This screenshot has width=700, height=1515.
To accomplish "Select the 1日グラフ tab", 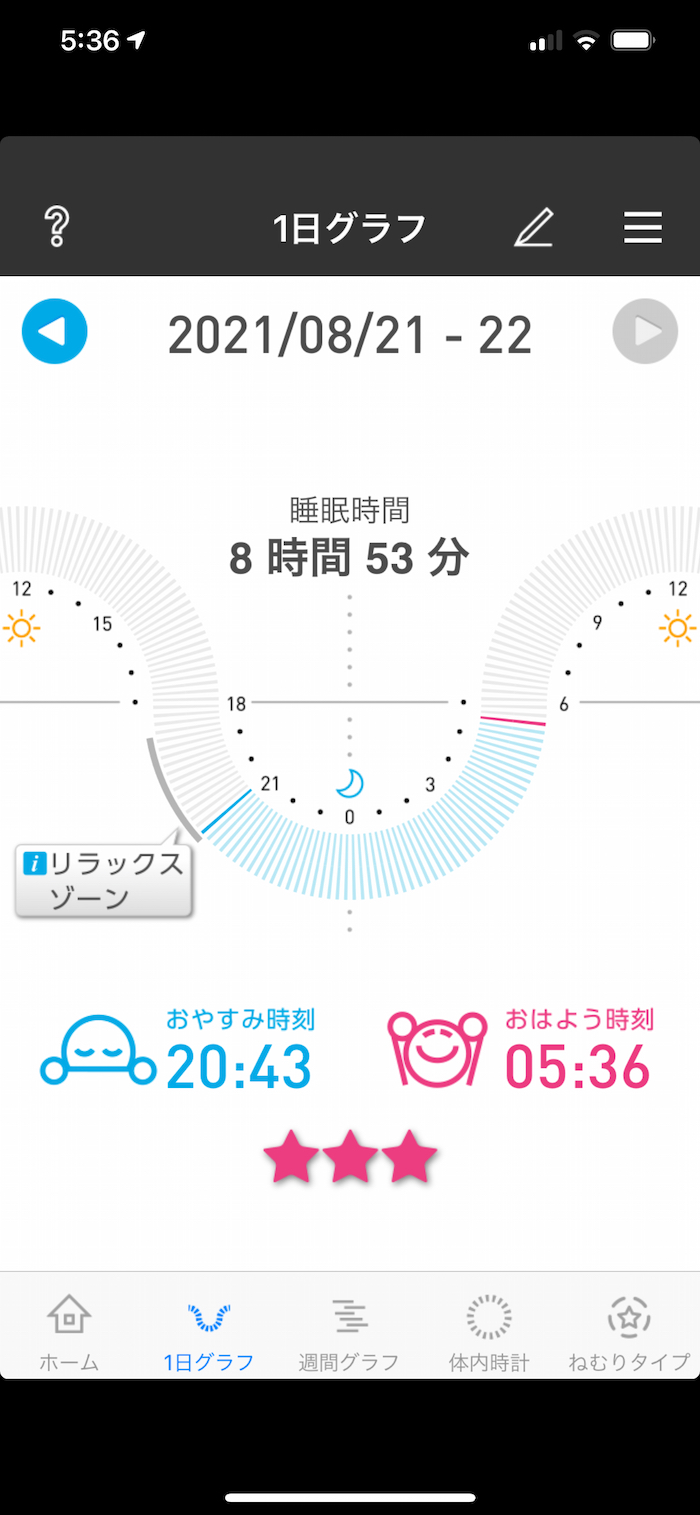I will click(x=209, y=1331).
